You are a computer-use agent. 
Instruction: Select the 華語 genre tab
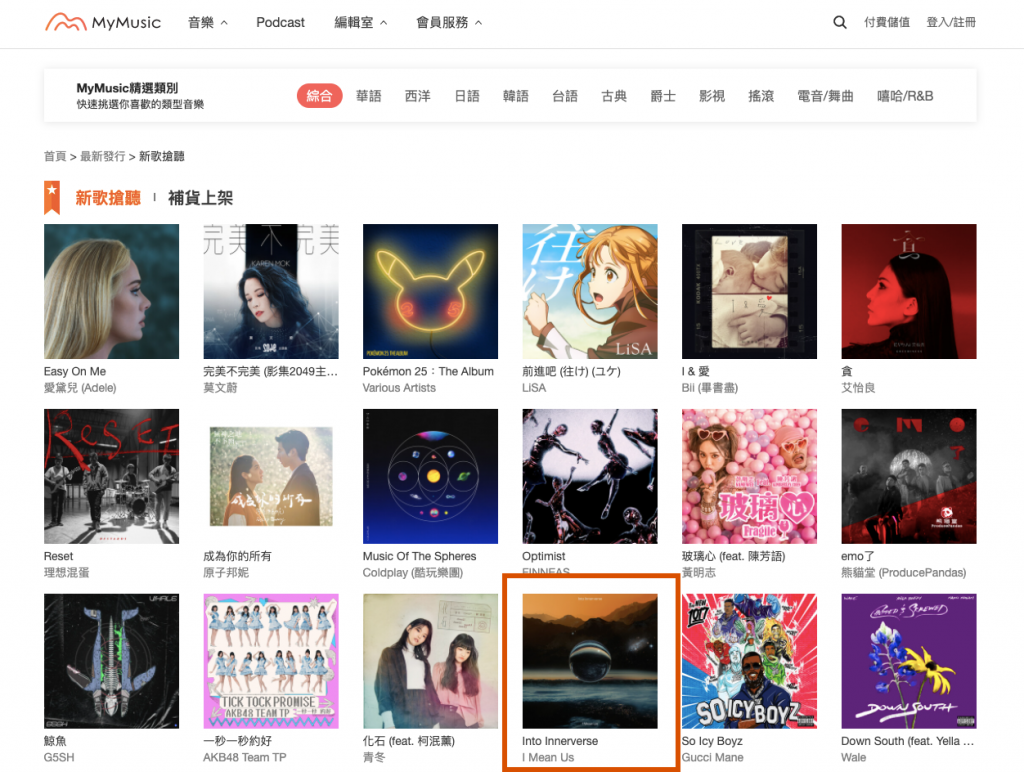369,96
